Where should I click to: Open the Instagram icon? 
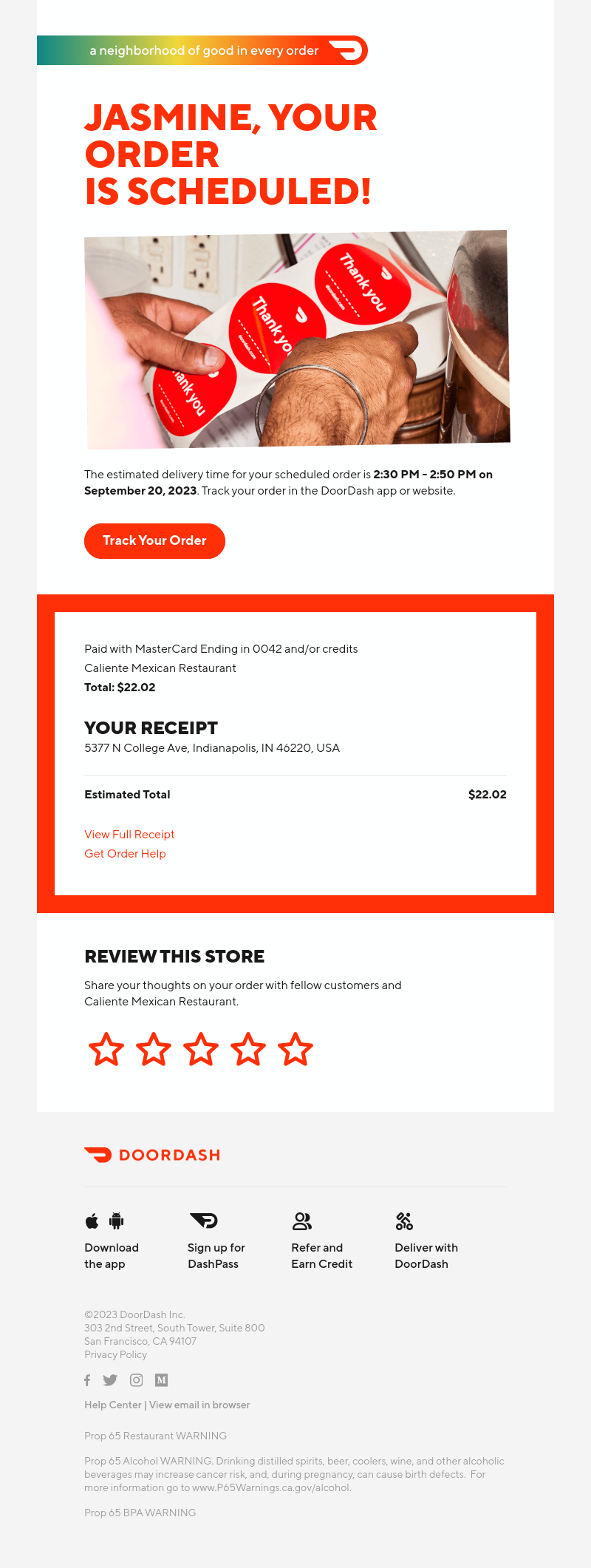point(136,1380)
